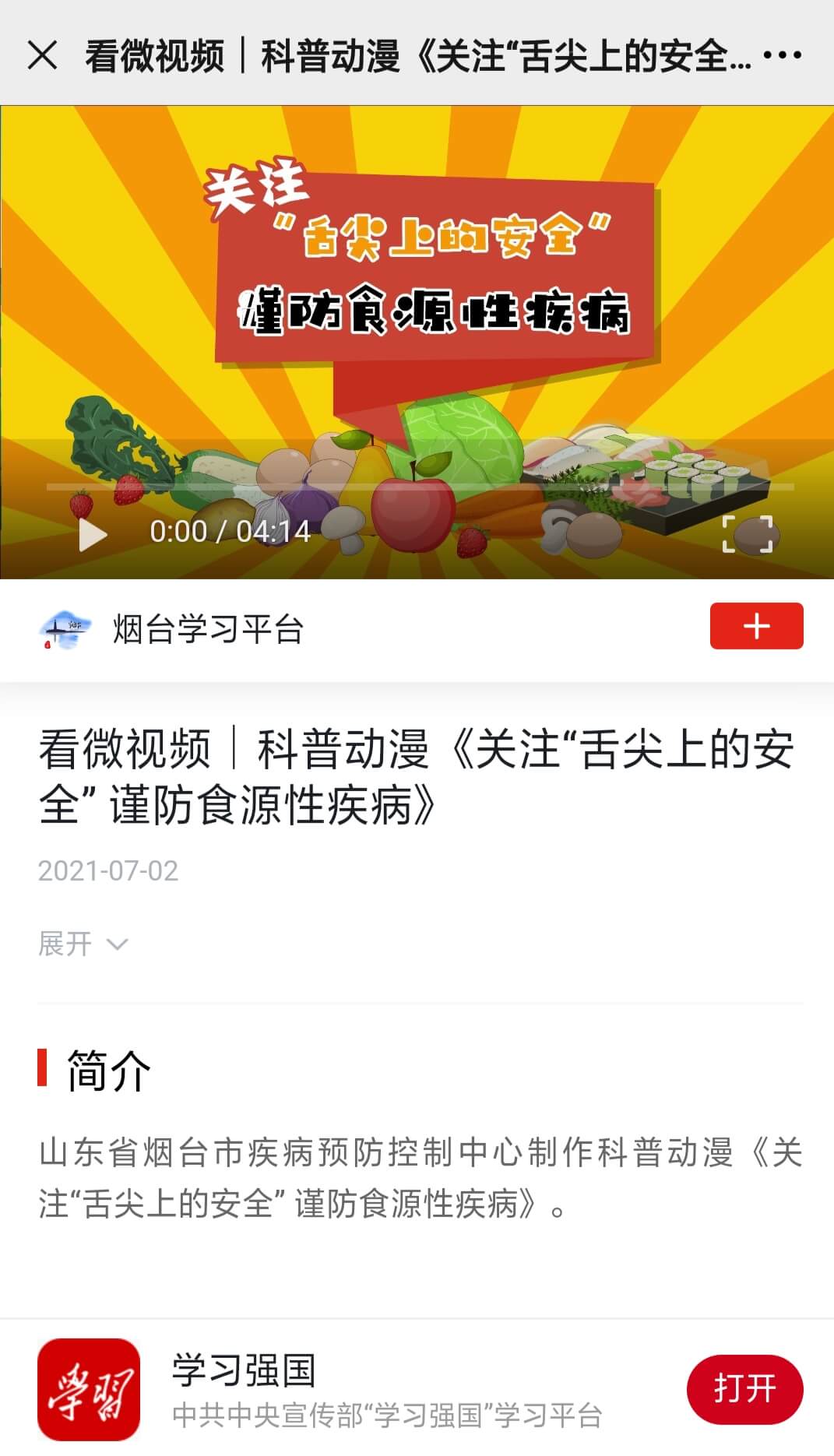Tap 打开 to open 学习强国 app

(744, 1389)
